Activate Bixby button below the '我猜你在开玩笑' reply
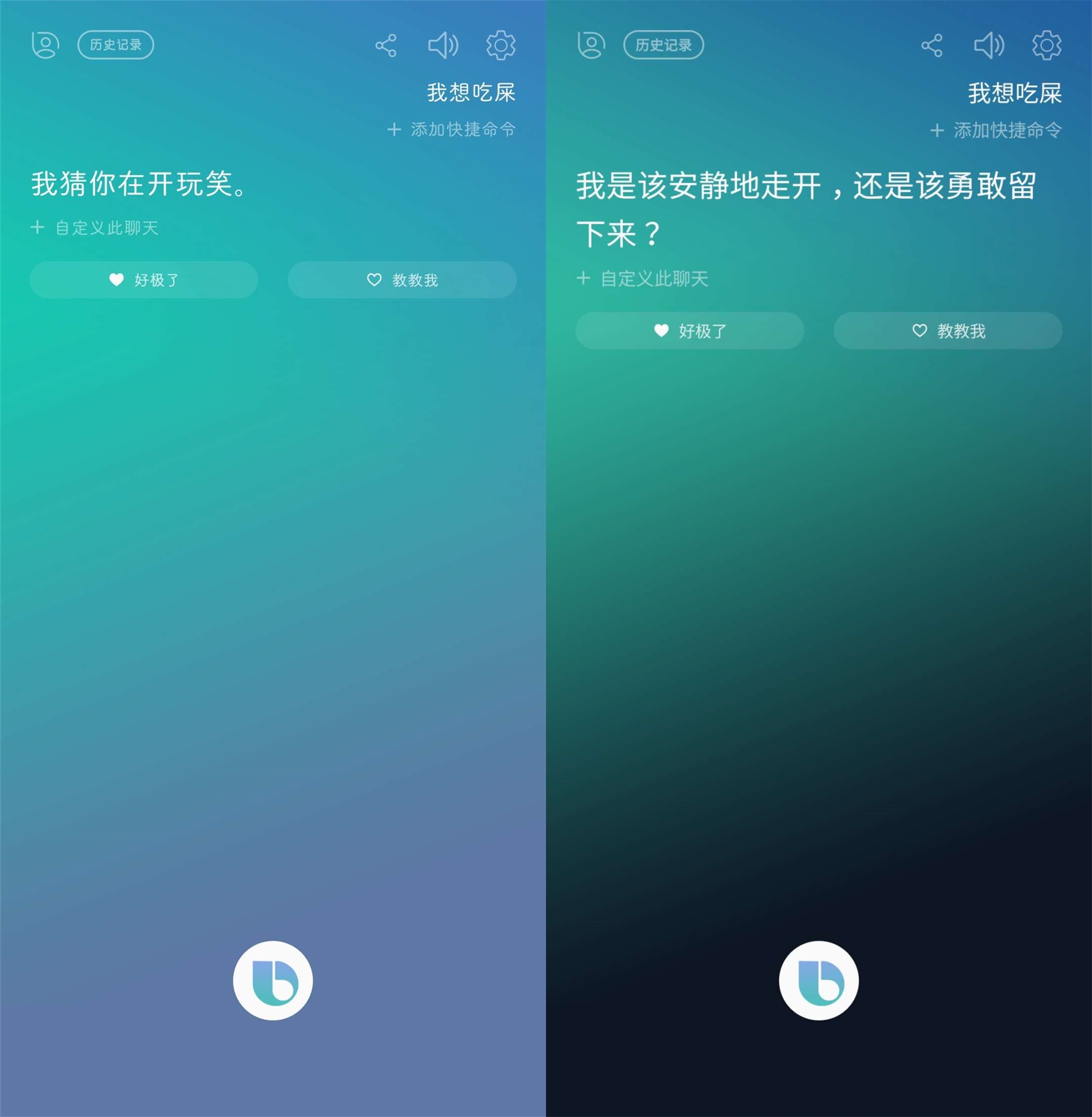This screenshot has height=1117, width=1092. click(x=273, y=980)
